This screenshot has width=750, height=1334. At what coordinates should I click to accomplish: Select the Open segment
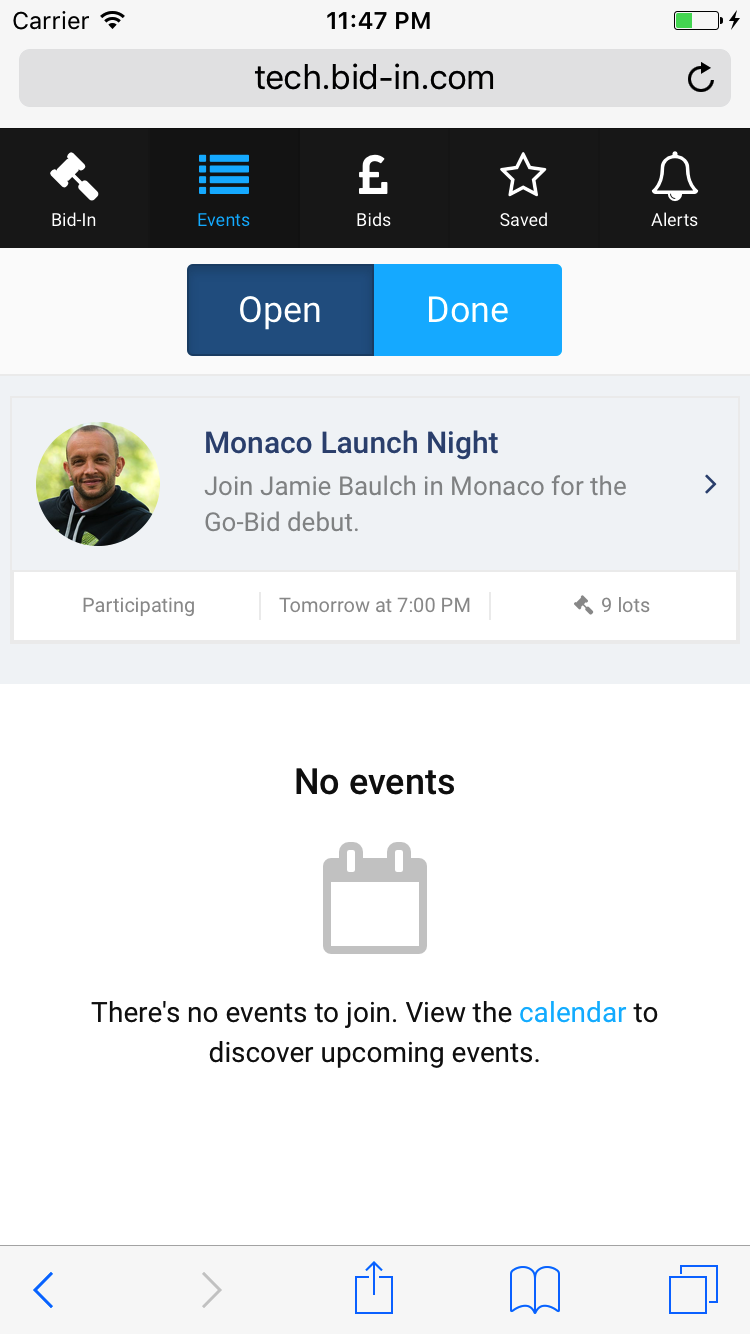coord(280,310)
